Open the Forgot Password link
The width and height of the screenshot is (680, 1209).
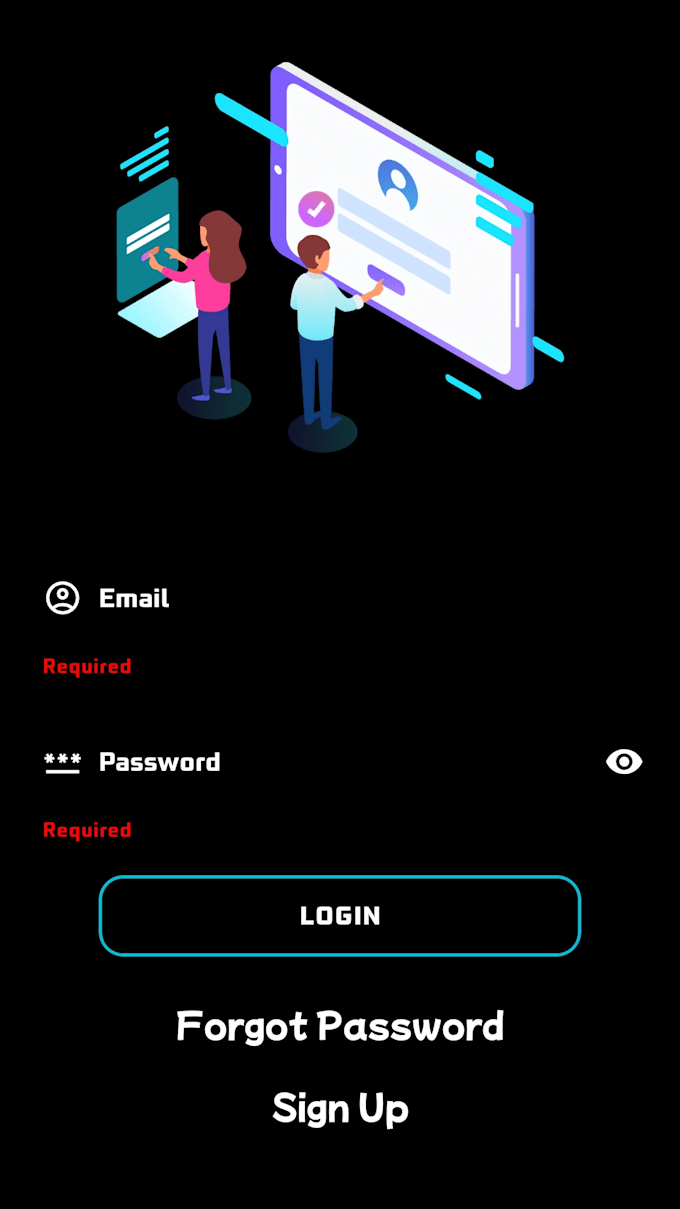click(340, 1027)
